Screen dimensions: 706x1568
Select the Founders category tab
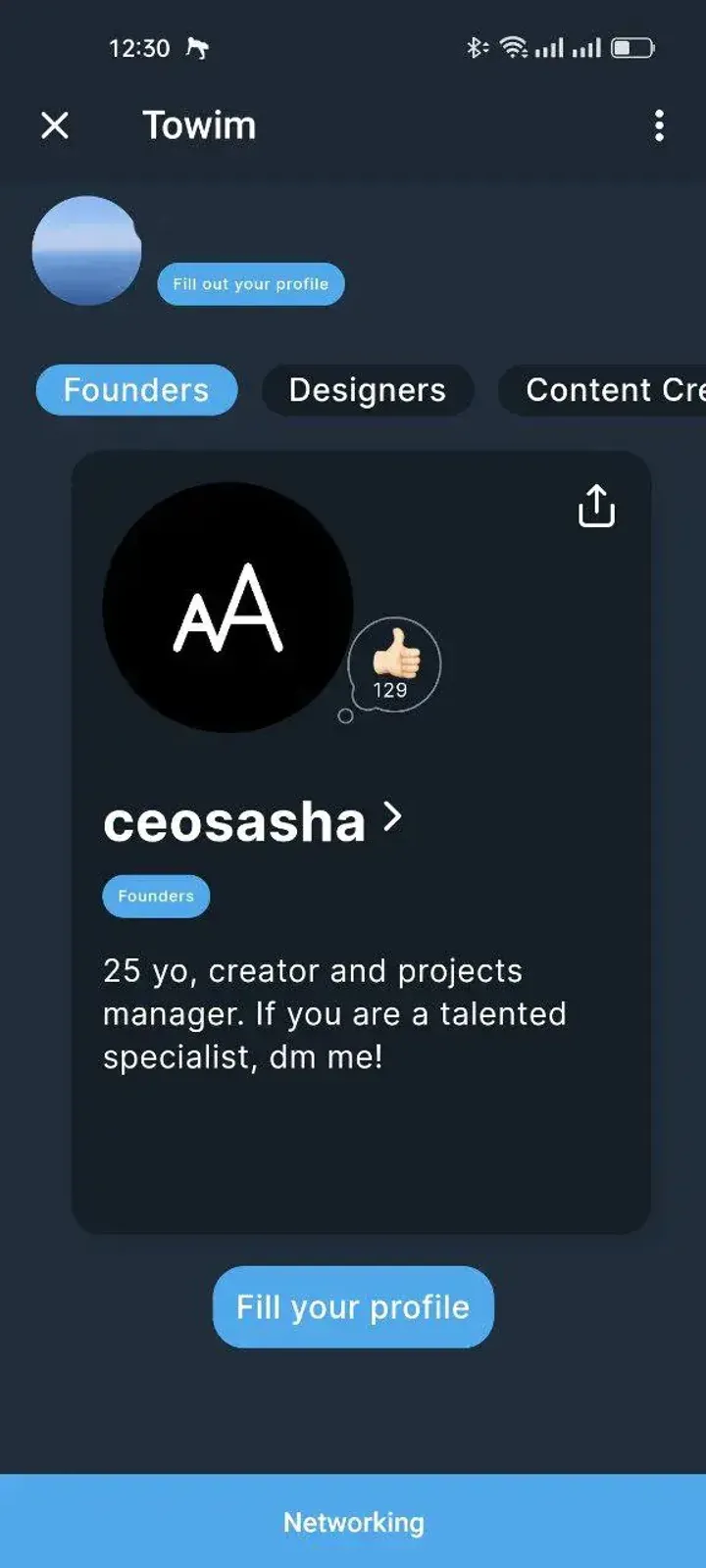point(136,390)
